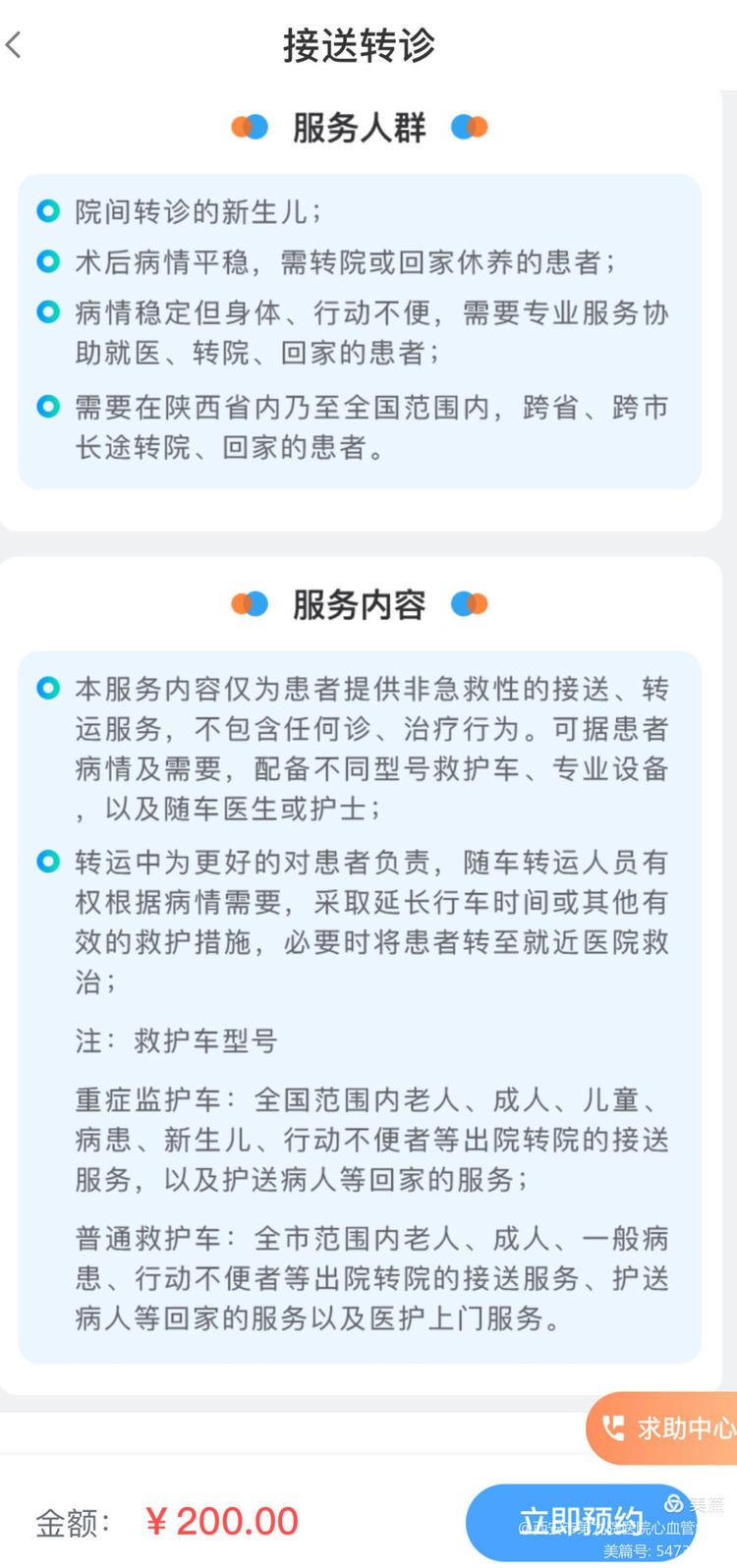Click the orange-blue dots right of 服务人群
Screen dimensions: 737x1568
coord(469,126)
